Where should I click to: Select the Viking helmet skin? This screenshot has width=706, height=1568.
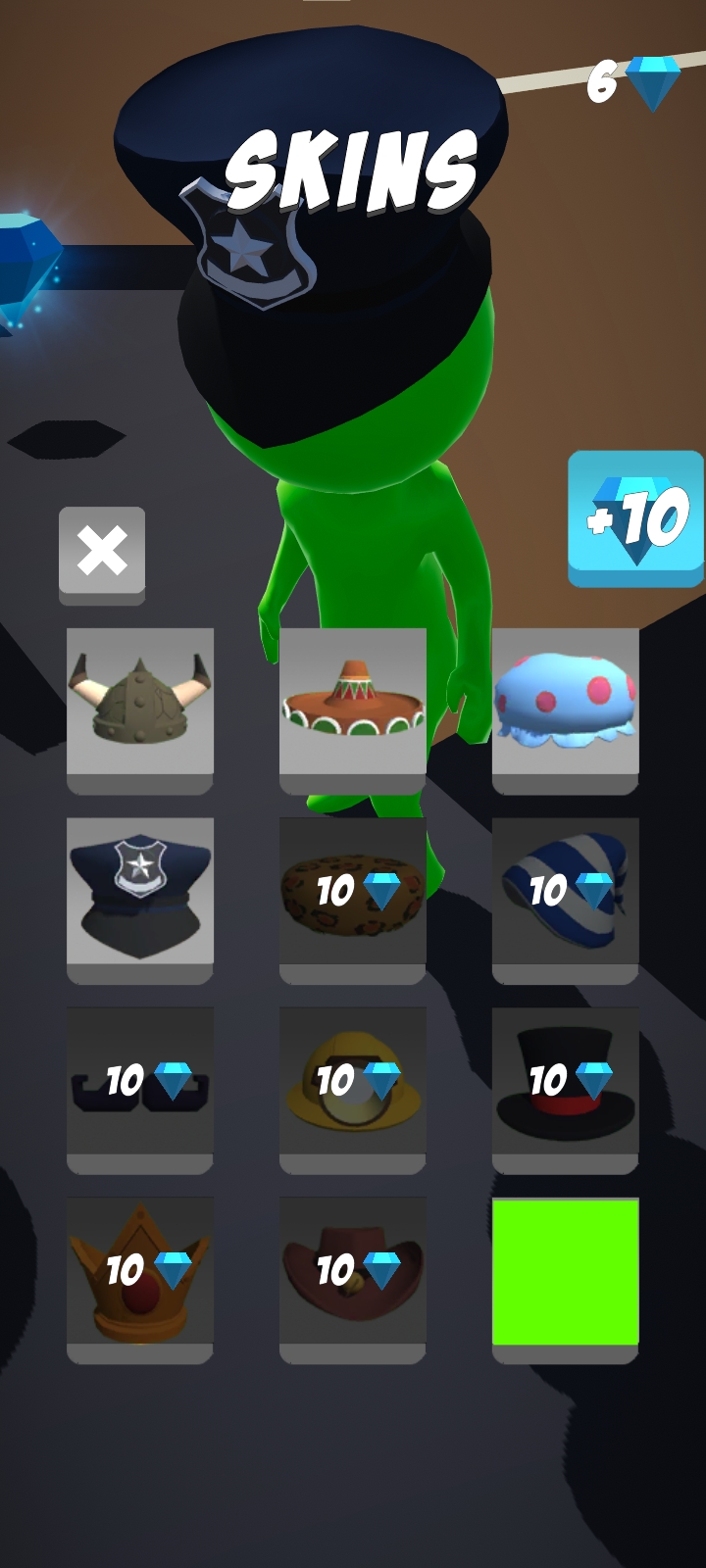coord(140,703)
